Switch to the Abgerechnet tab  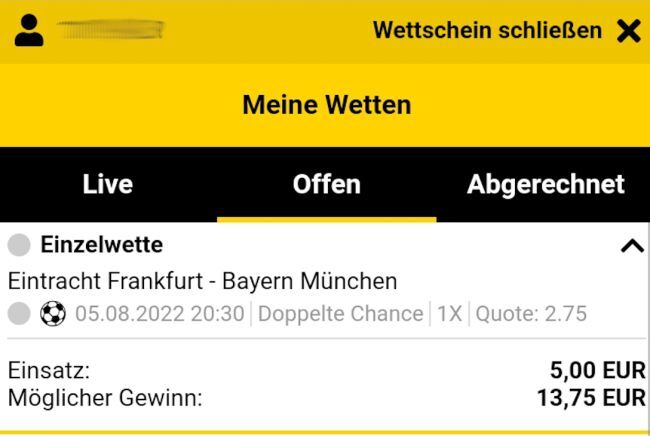[x=545, y=184]
